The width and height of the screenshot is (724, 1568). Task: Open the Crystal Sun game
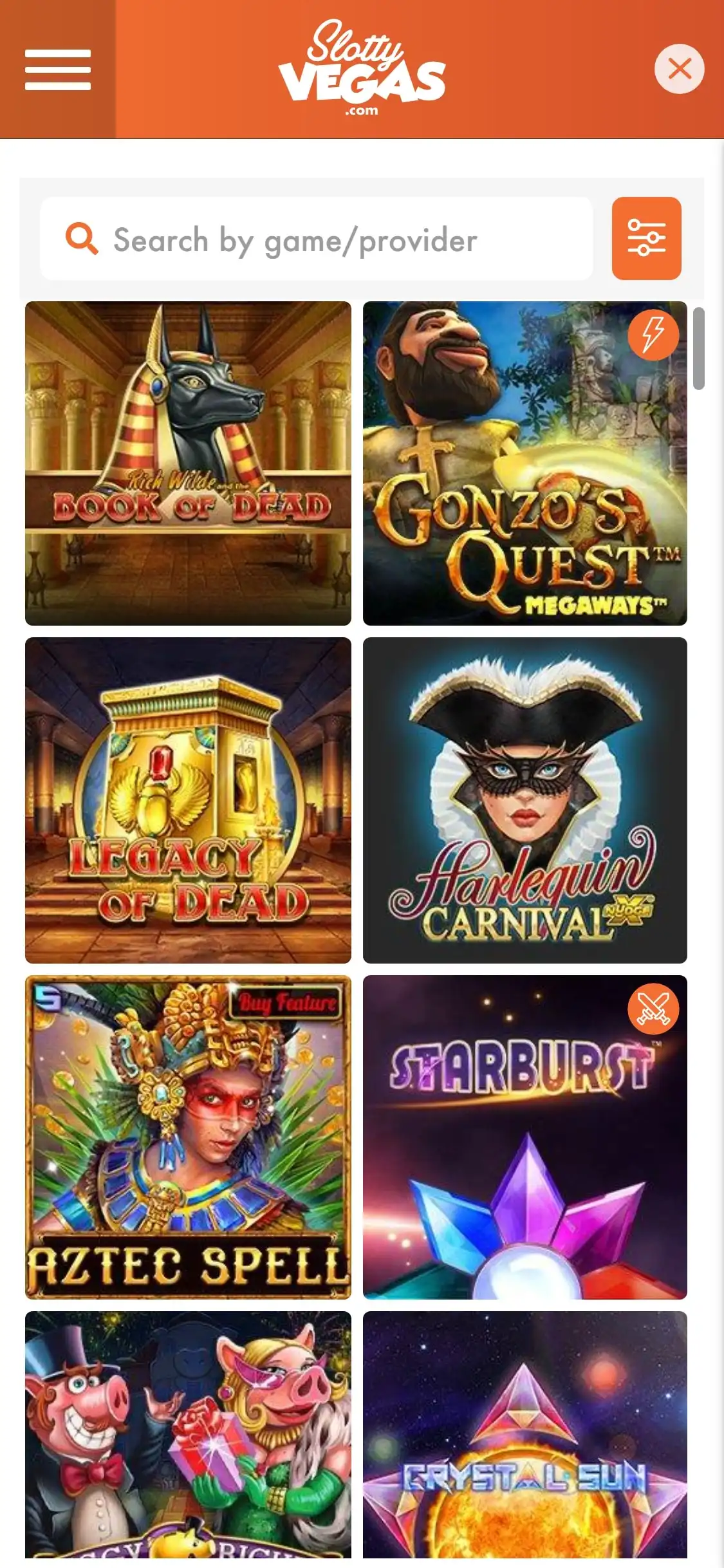tap(524, 1434)
